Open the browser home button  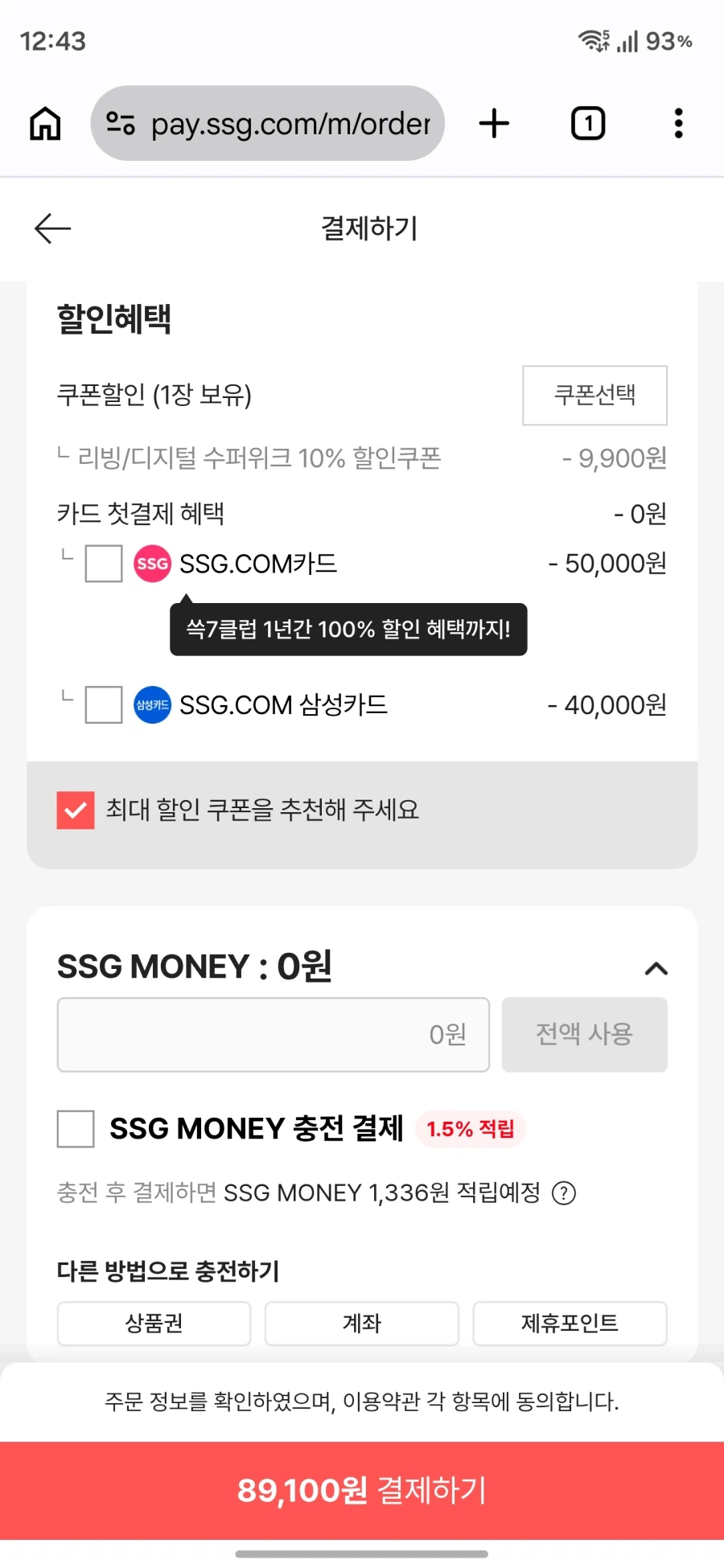point(45,124)
